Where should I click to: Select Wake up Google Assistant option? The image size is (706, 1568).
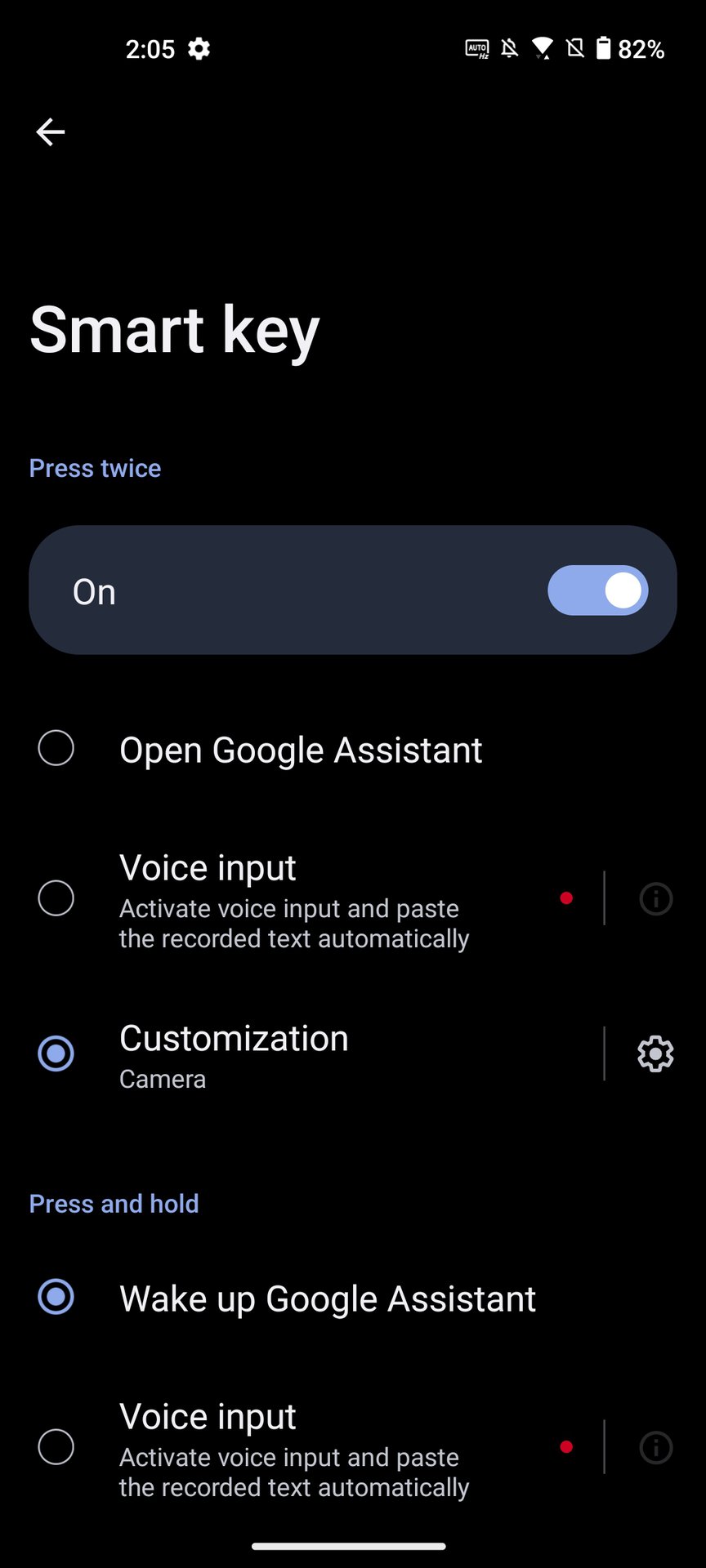pyautogui.click(x=56, y=1297)
